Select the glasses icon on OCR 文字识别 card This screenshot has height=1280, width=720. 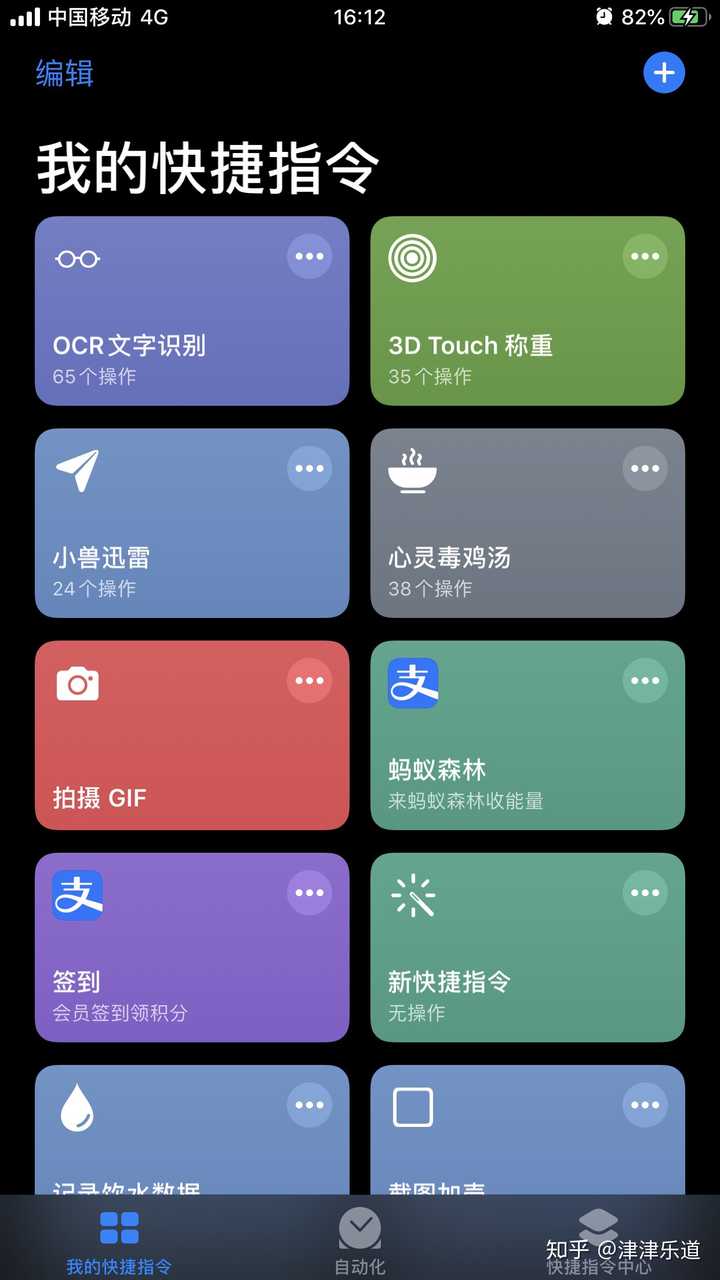[x=77, y=258]
